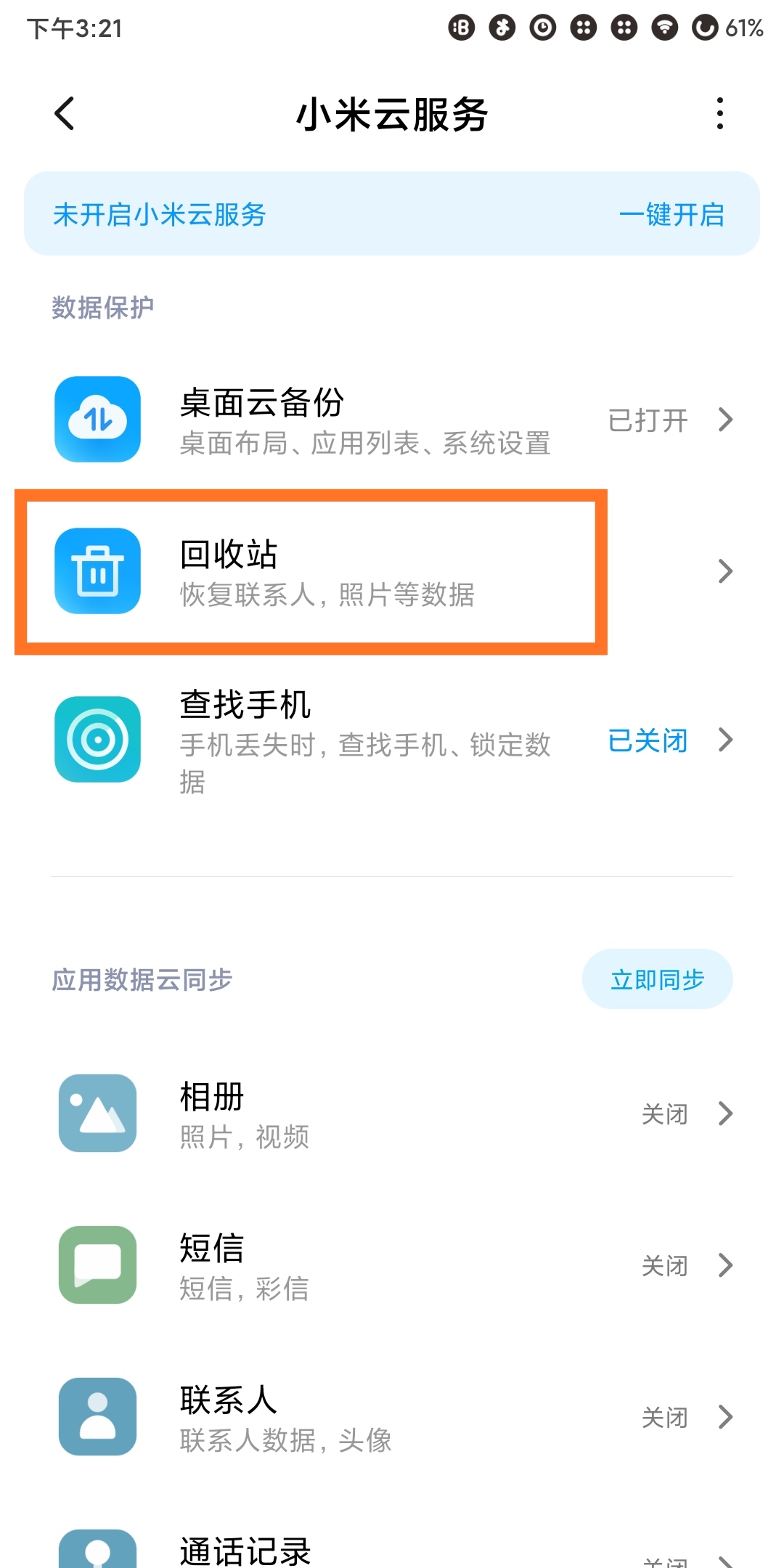Open the 相册 gallery album icon
The width and height of the screenshot is (784, 1568).
point(97,1113)
